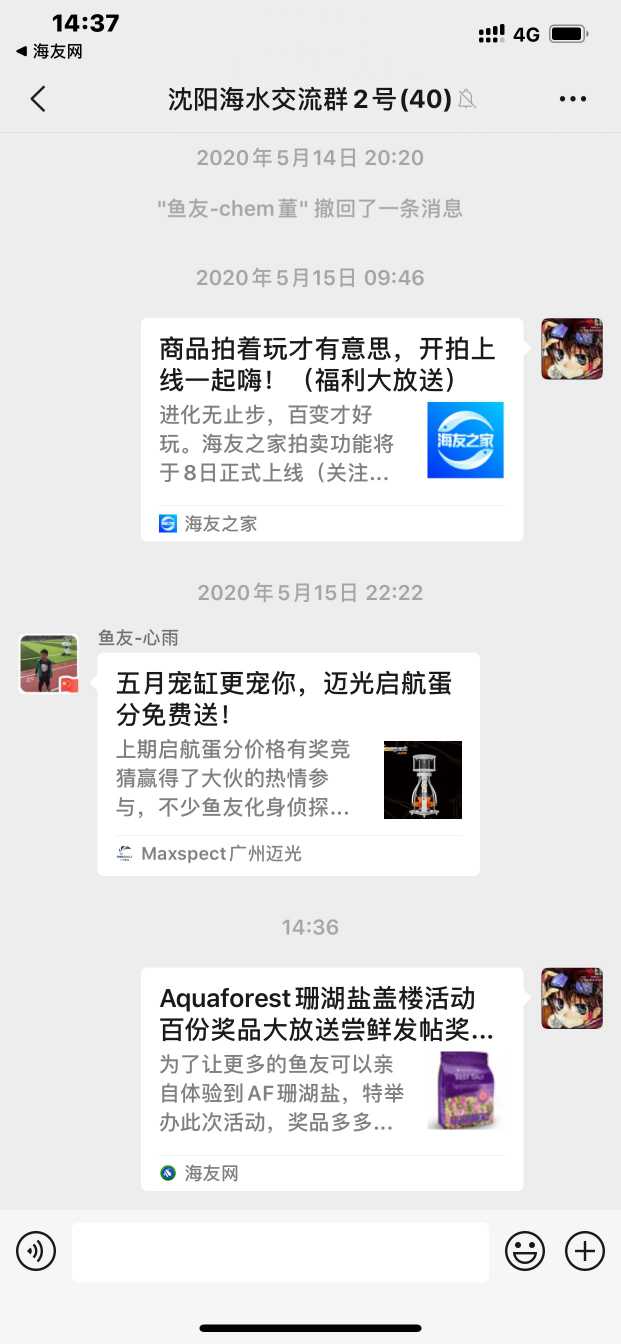Focus the message text field
This screenshot has height=1344, width=621.
point(280,1251)
